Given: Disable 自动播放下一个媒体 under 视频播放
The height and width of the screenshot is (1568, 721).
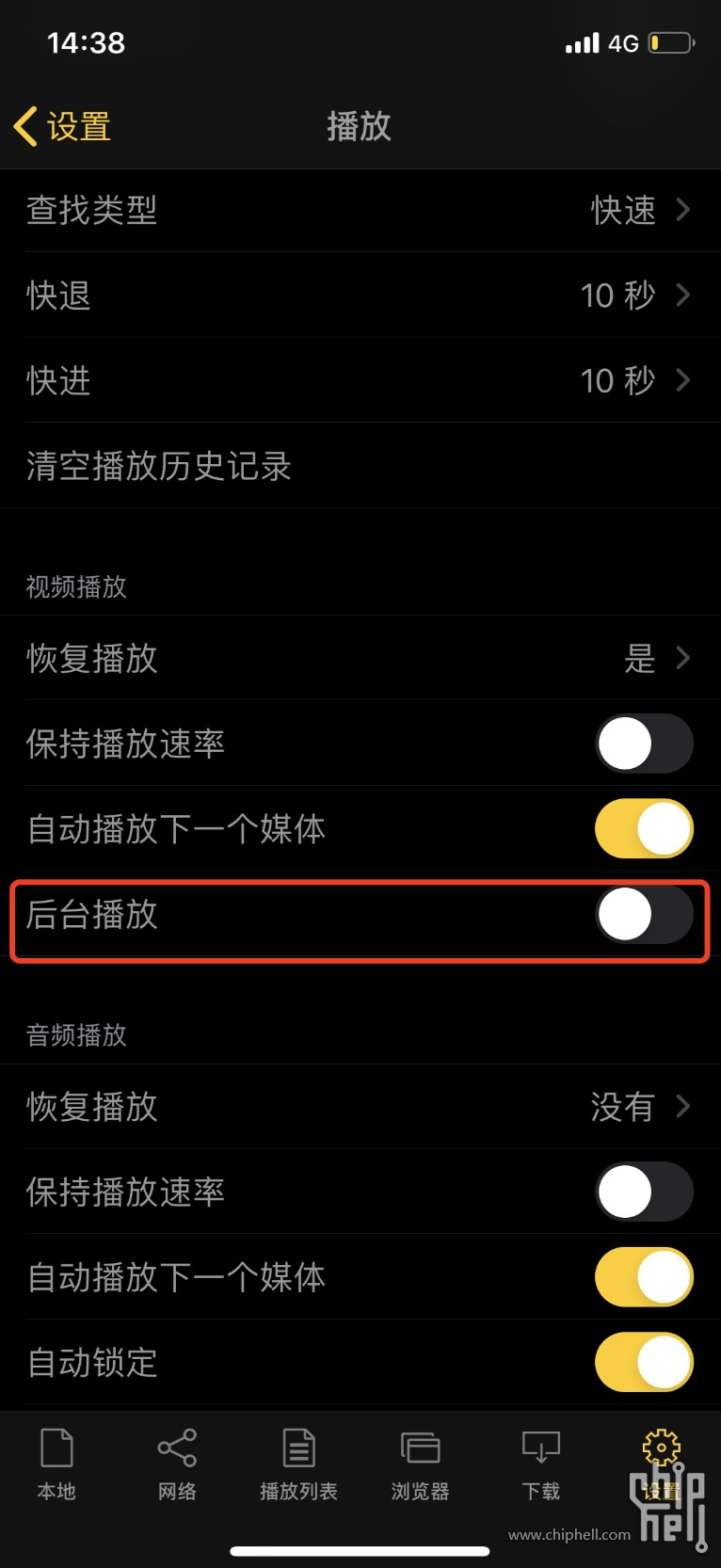Looking at the screenshot, I should [644, 829].
